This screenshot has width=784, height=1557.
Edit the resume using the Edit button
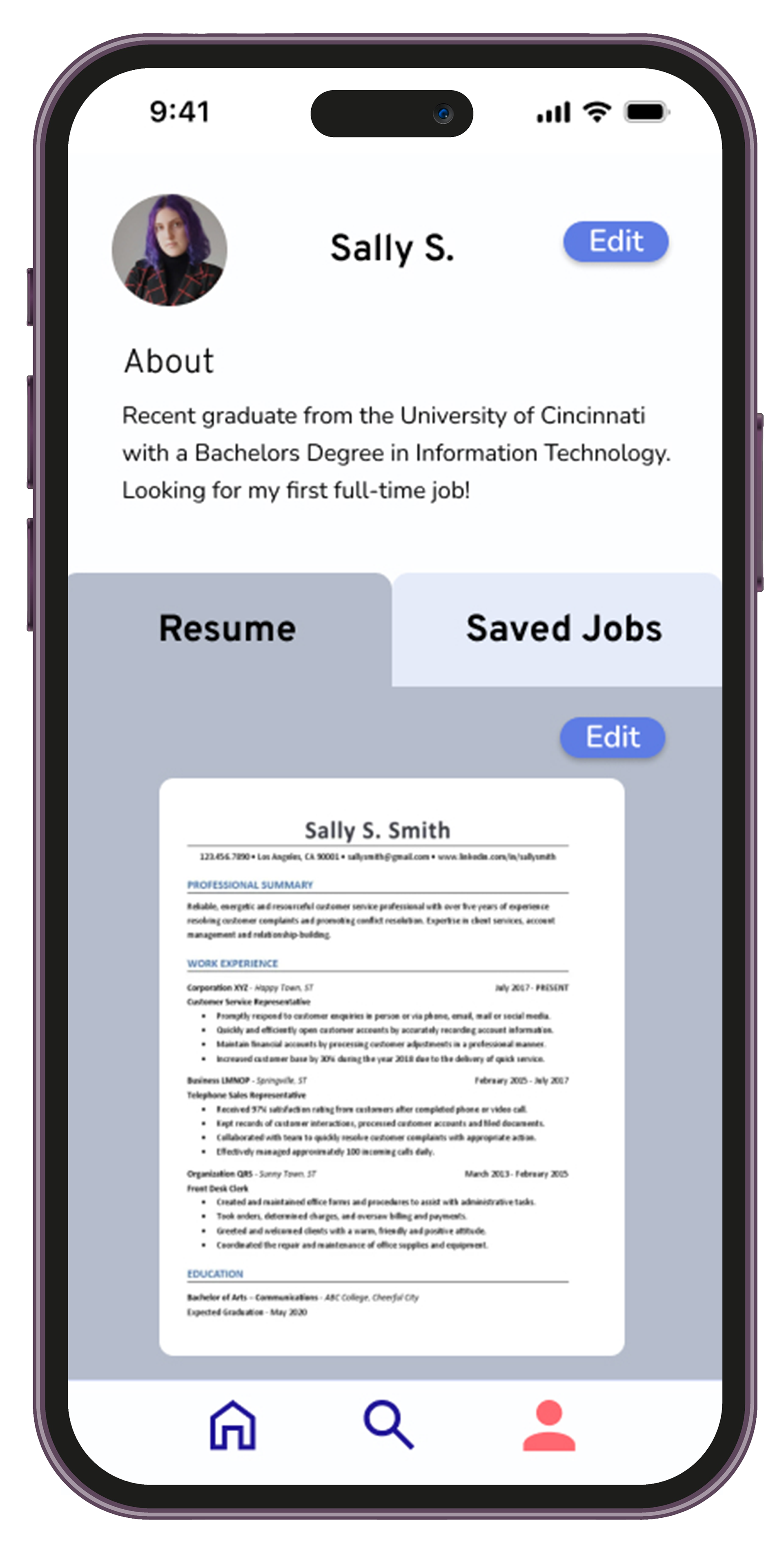(x=612, y=737)
